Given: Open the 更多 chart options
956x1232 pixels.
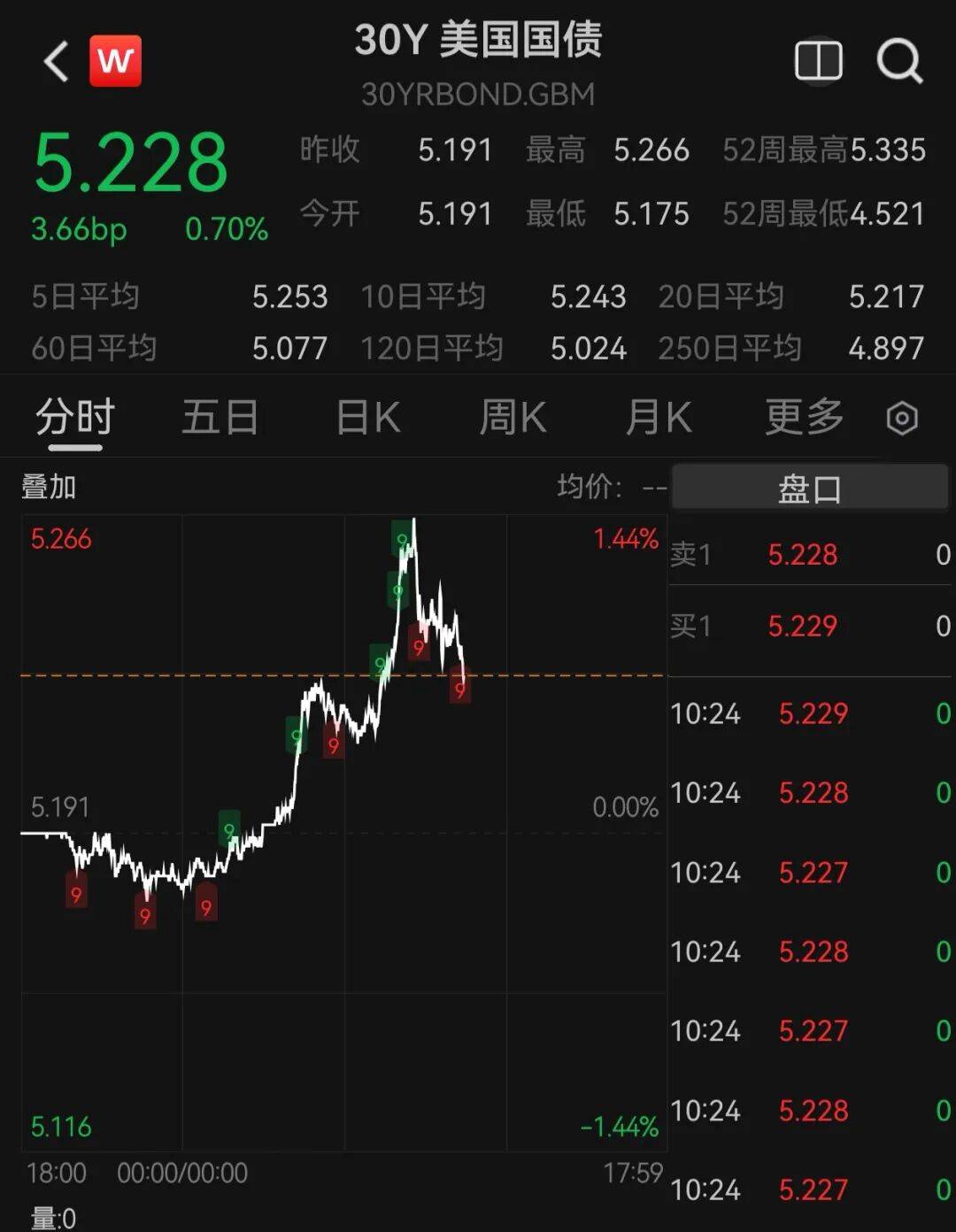Looking at the screenshot, I should [x=805, y=417].
